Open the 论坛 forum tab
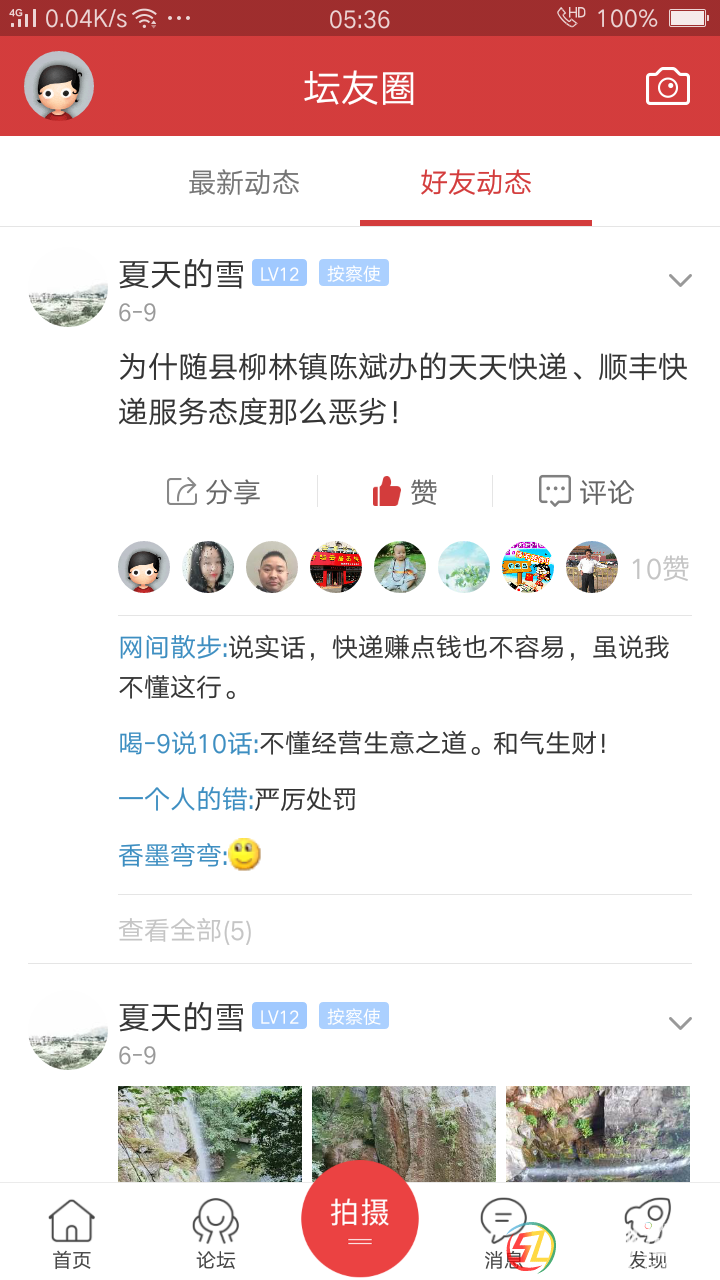The image size is (720, 1280). pos(216,1234)
